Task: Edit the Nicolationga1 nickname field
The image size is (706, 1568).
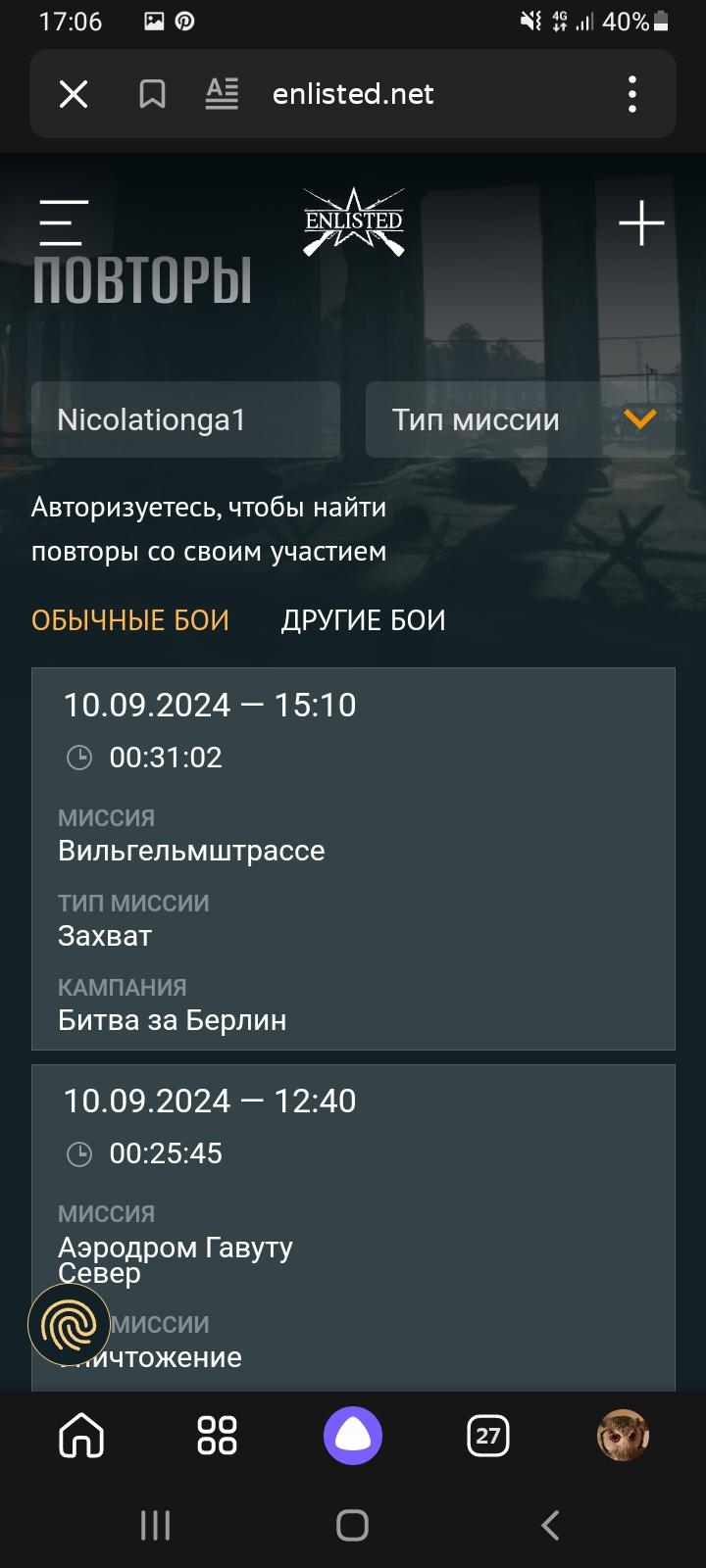Action: tap(186, 419)
